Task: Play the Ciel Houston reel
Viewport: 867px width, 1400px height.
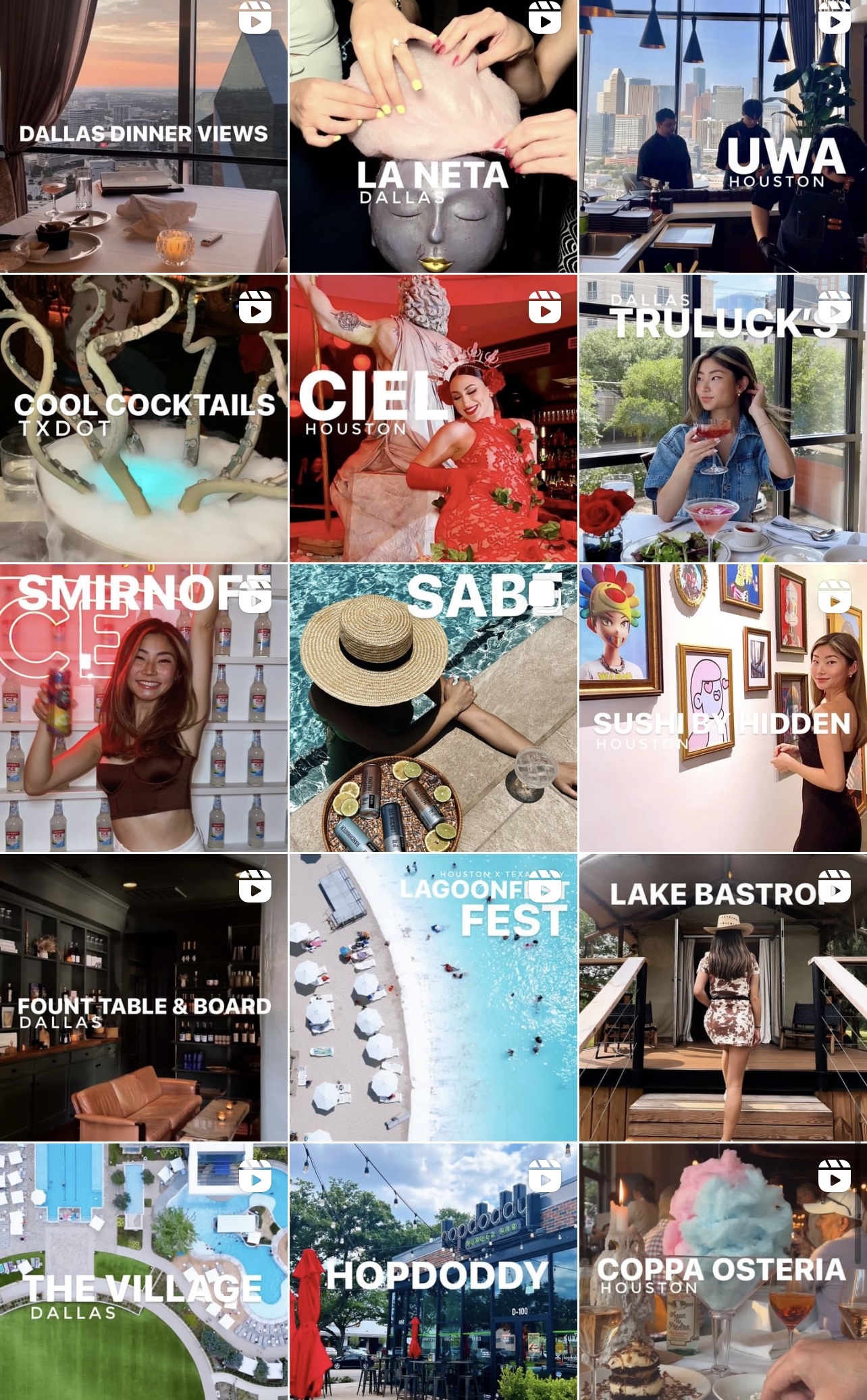Action: 433,419
